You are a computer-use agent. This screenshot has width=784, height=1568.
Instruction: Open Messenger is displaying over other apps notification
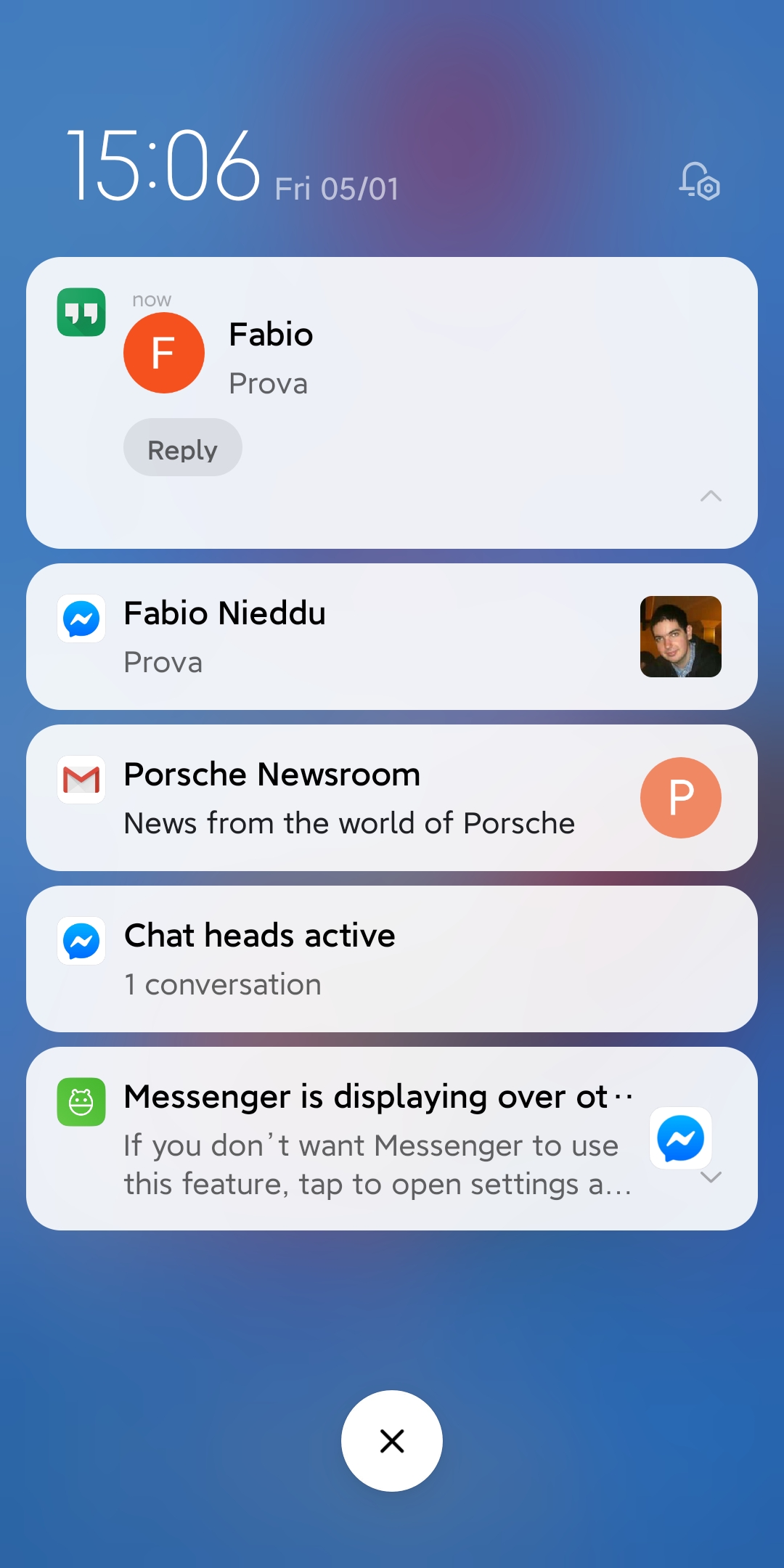pyautogui.click(x=392, y=1138)
